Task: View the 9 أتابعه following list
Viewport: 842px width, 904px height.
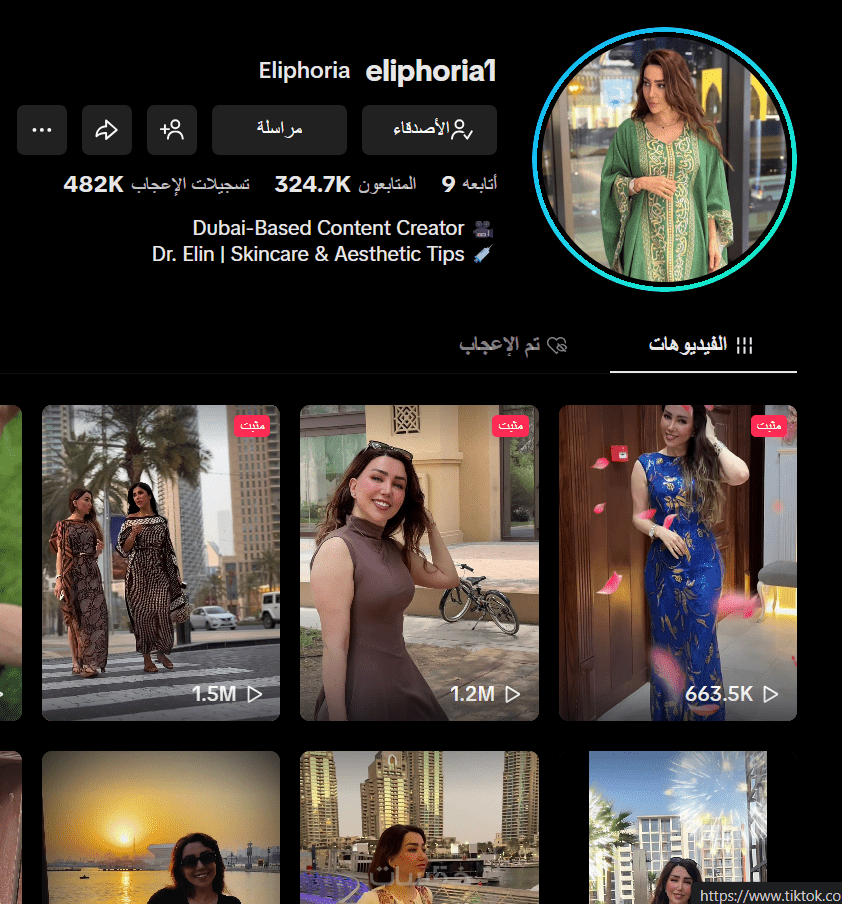Action: pyautogui.click(x=470, y=184)
